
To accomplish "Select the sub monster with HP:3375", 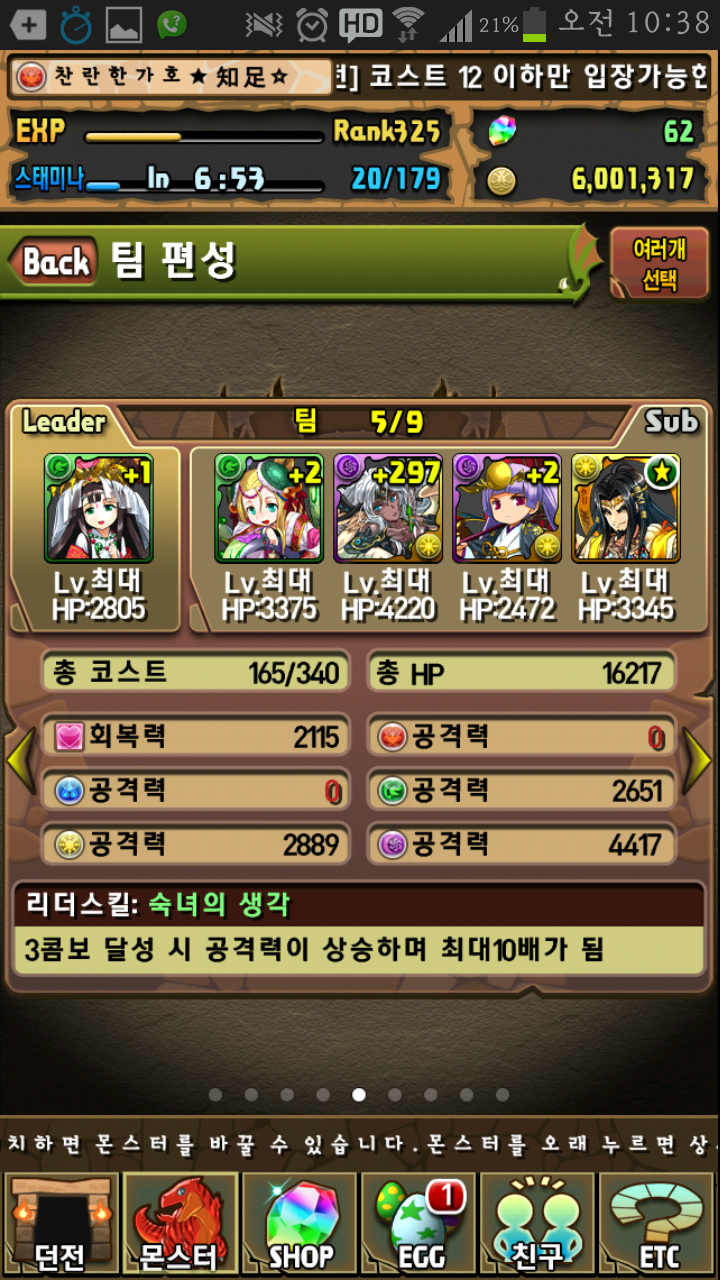I will click(269, 509).
